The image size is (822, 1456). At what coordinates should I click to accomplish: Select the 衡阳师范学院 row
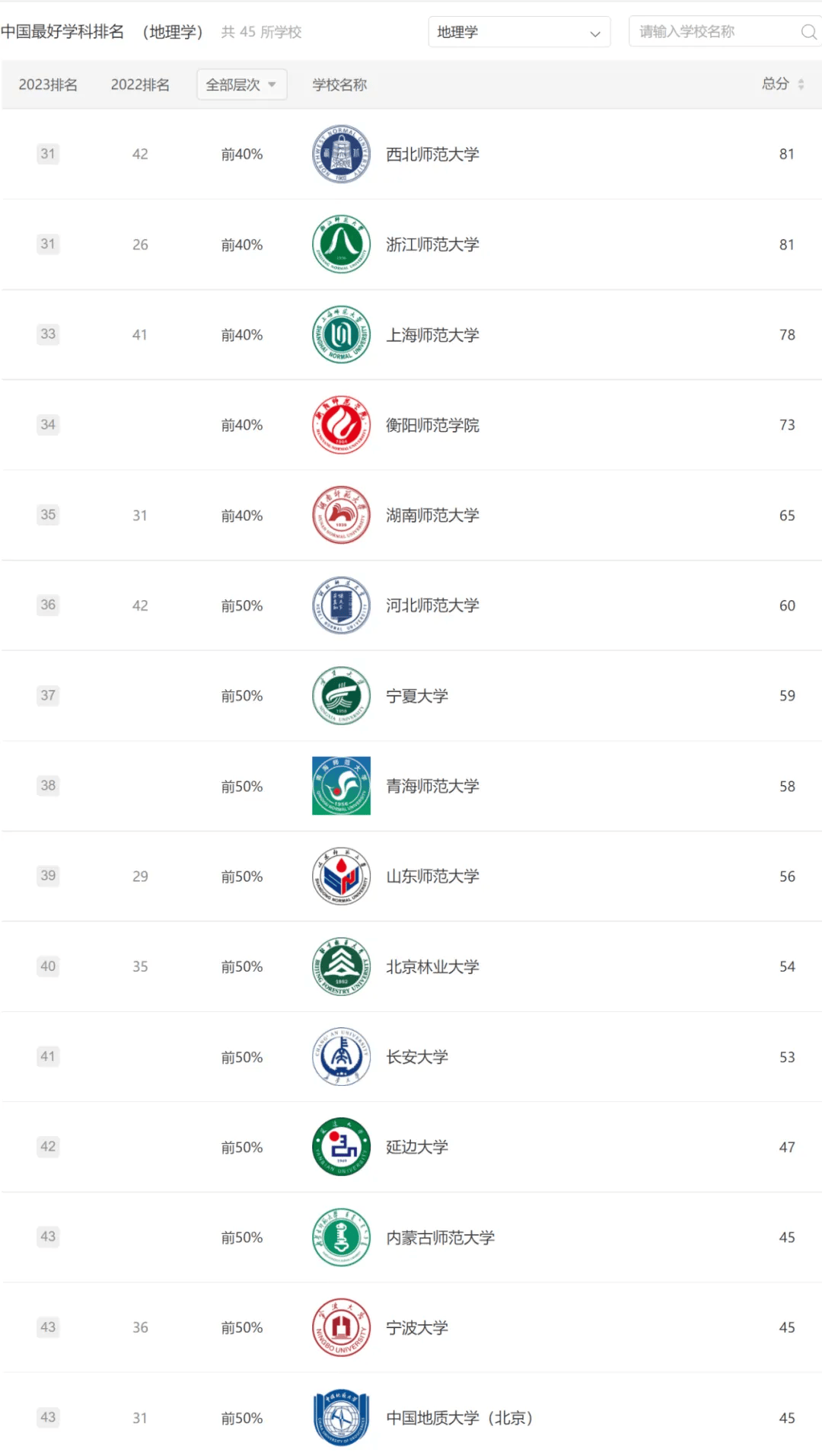point(432,425)
